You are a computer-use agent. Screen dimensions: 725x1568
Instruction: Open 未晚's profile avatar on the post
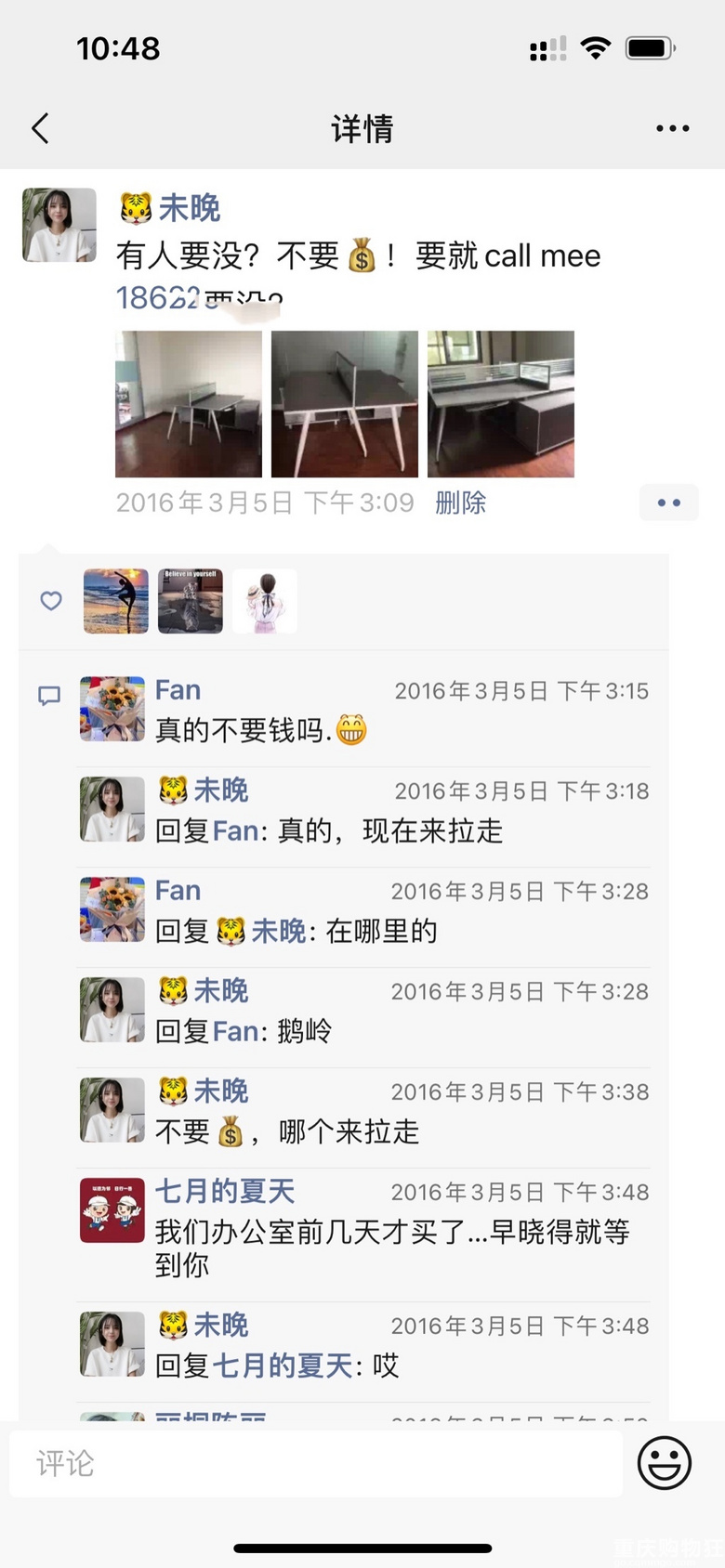coord(59,225)
